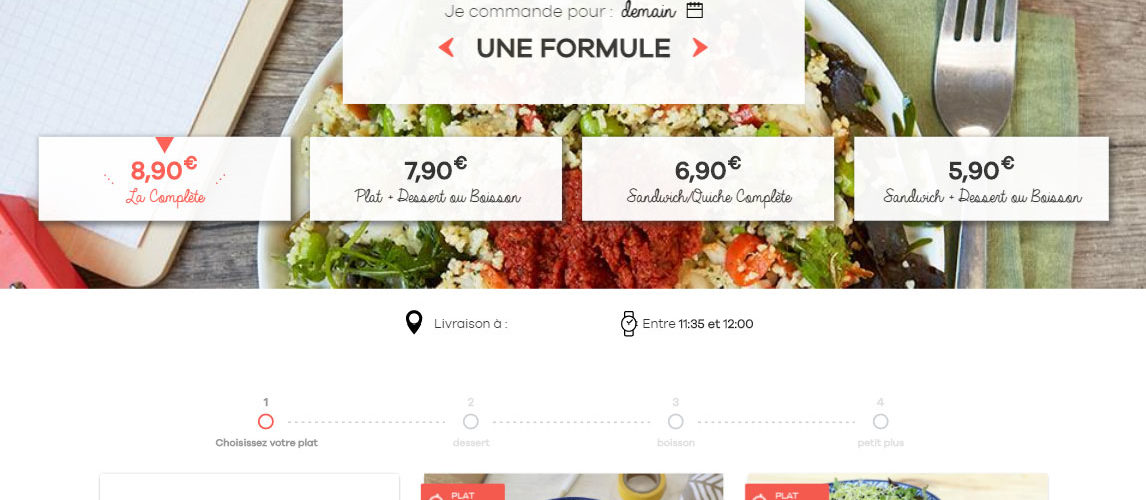The image size is (1146, 500).
Task: Jump to step 3 boisson
Action: pyautogui.click(x=676, y=422)
